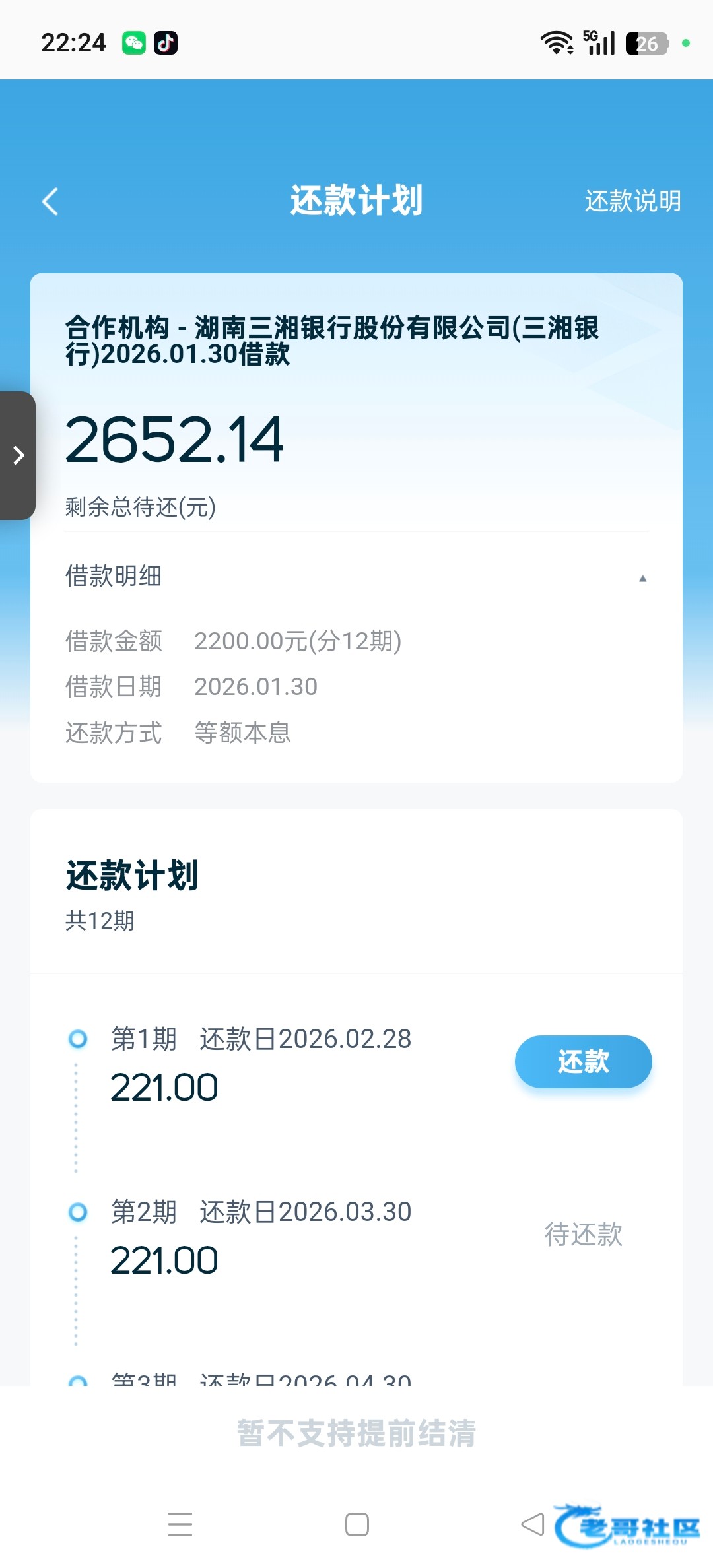
Task: Go back using the header arrow
Action: pyautogui.click(x=50, y=201)
